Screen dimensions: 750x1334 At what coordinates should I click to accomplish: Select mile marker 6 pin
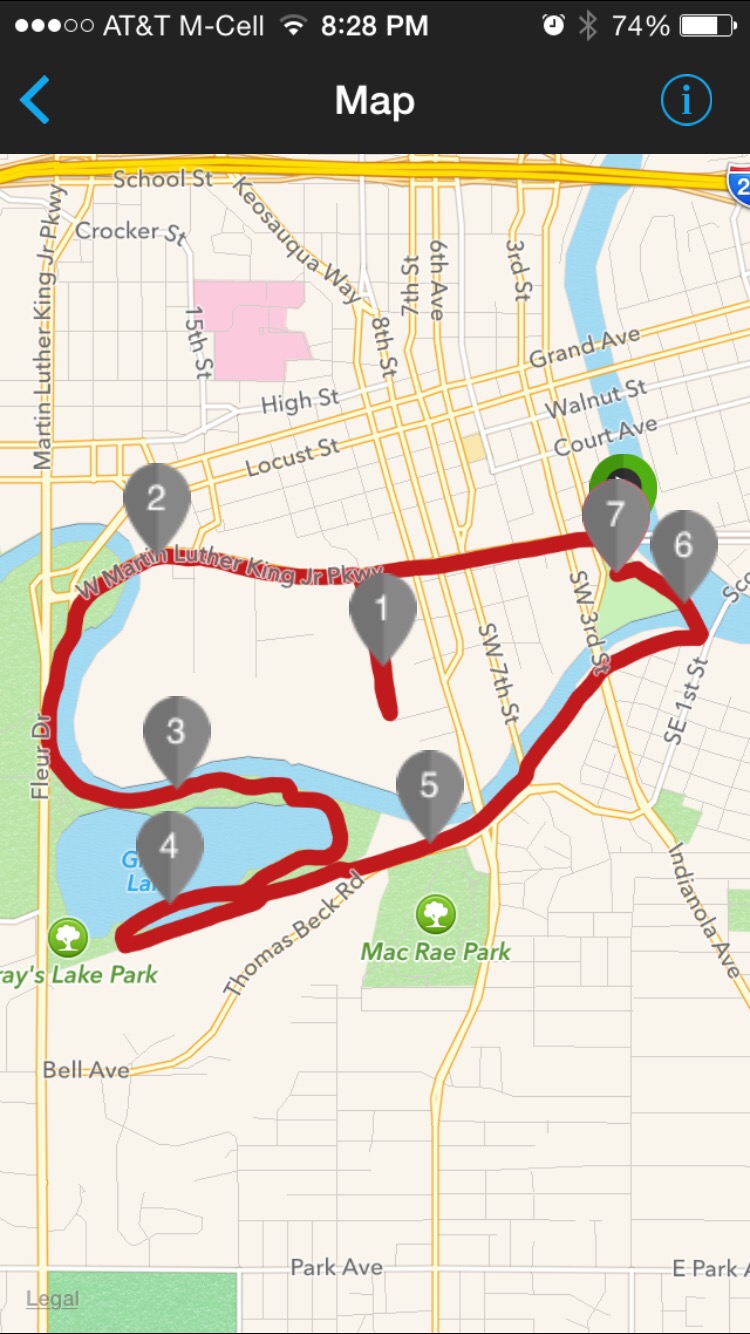tap(684, 546)
